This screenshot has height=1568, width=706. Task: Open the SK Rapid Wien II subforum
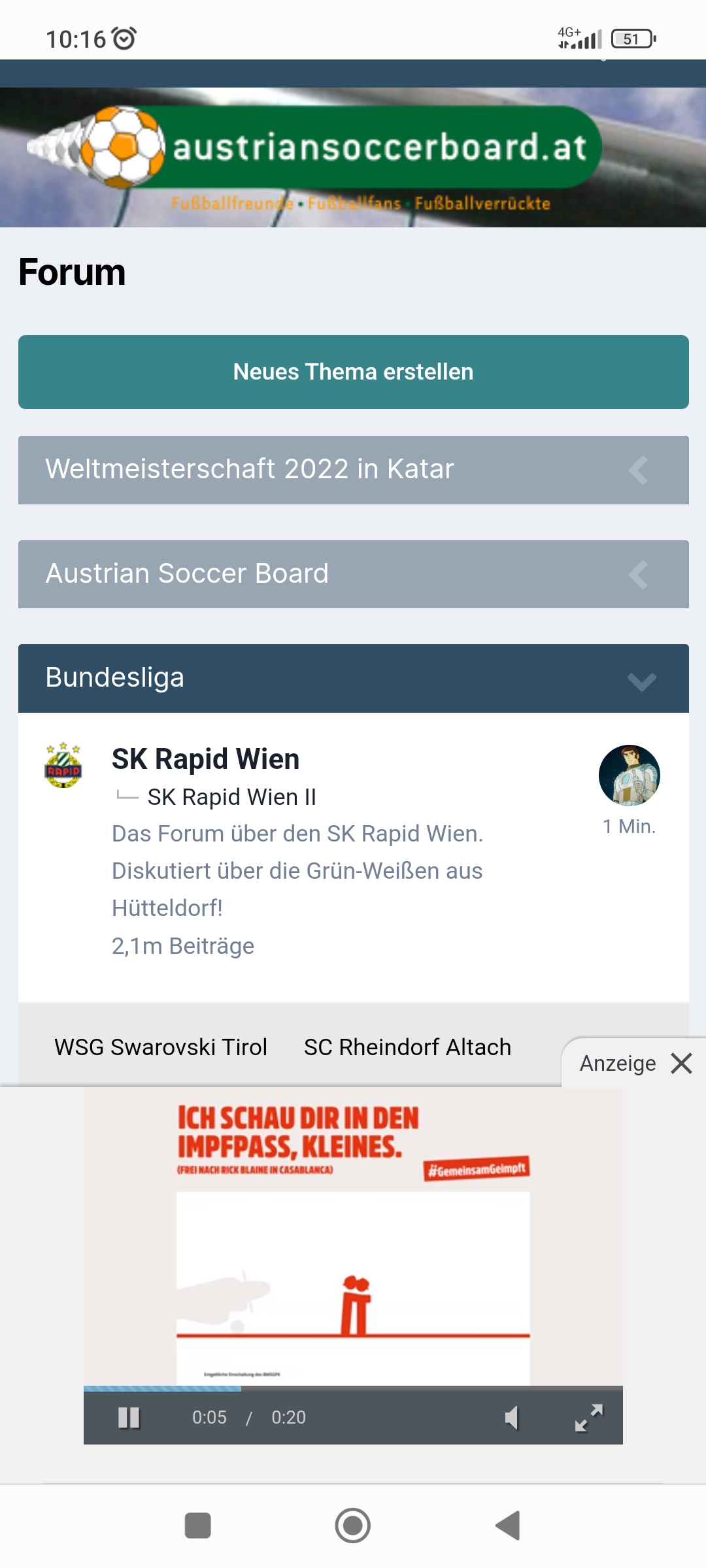[231, 797]
